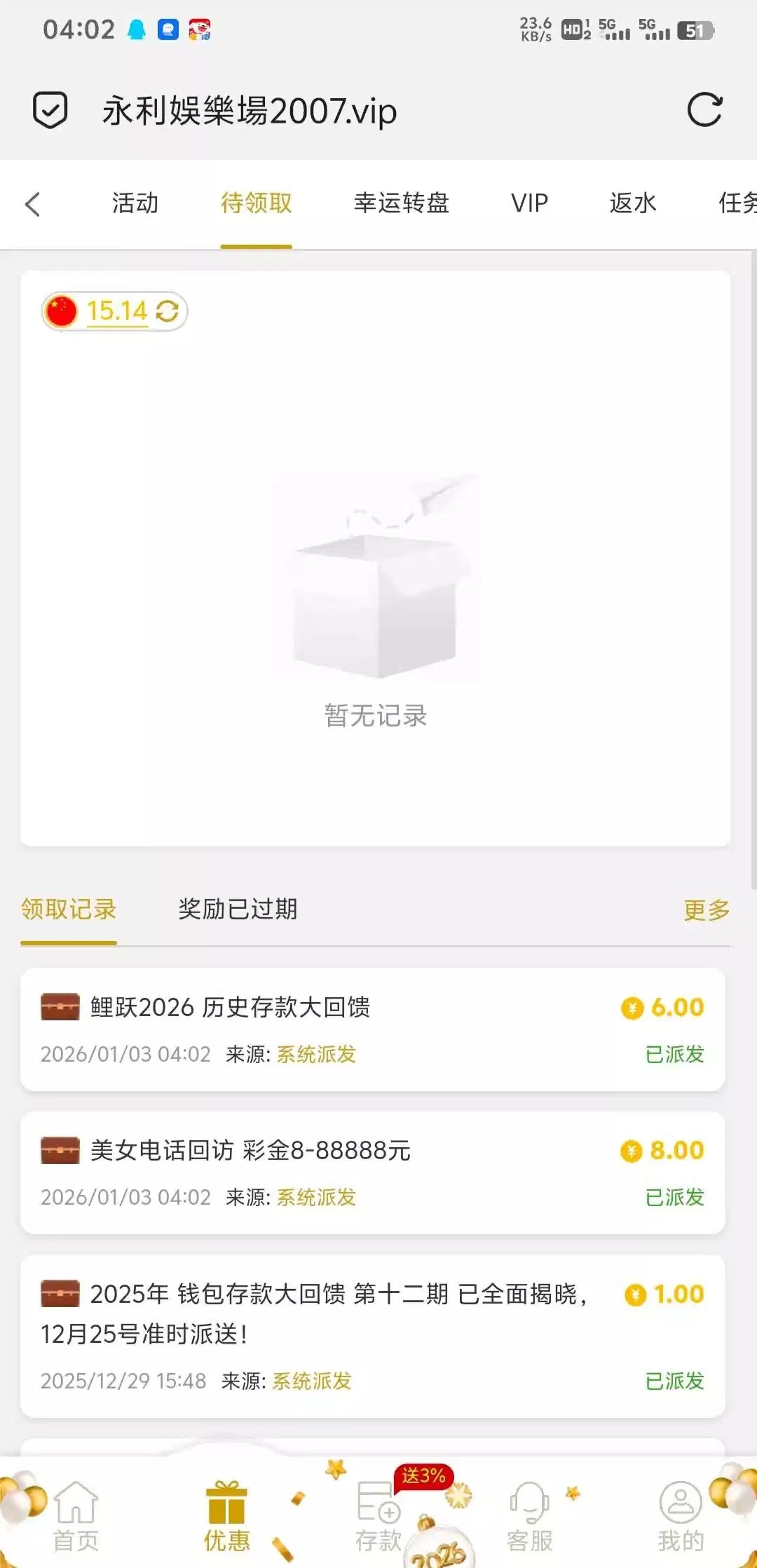Select the 领取记录 tab
This screenshot has height=1568, width=757.
point(69,909)
